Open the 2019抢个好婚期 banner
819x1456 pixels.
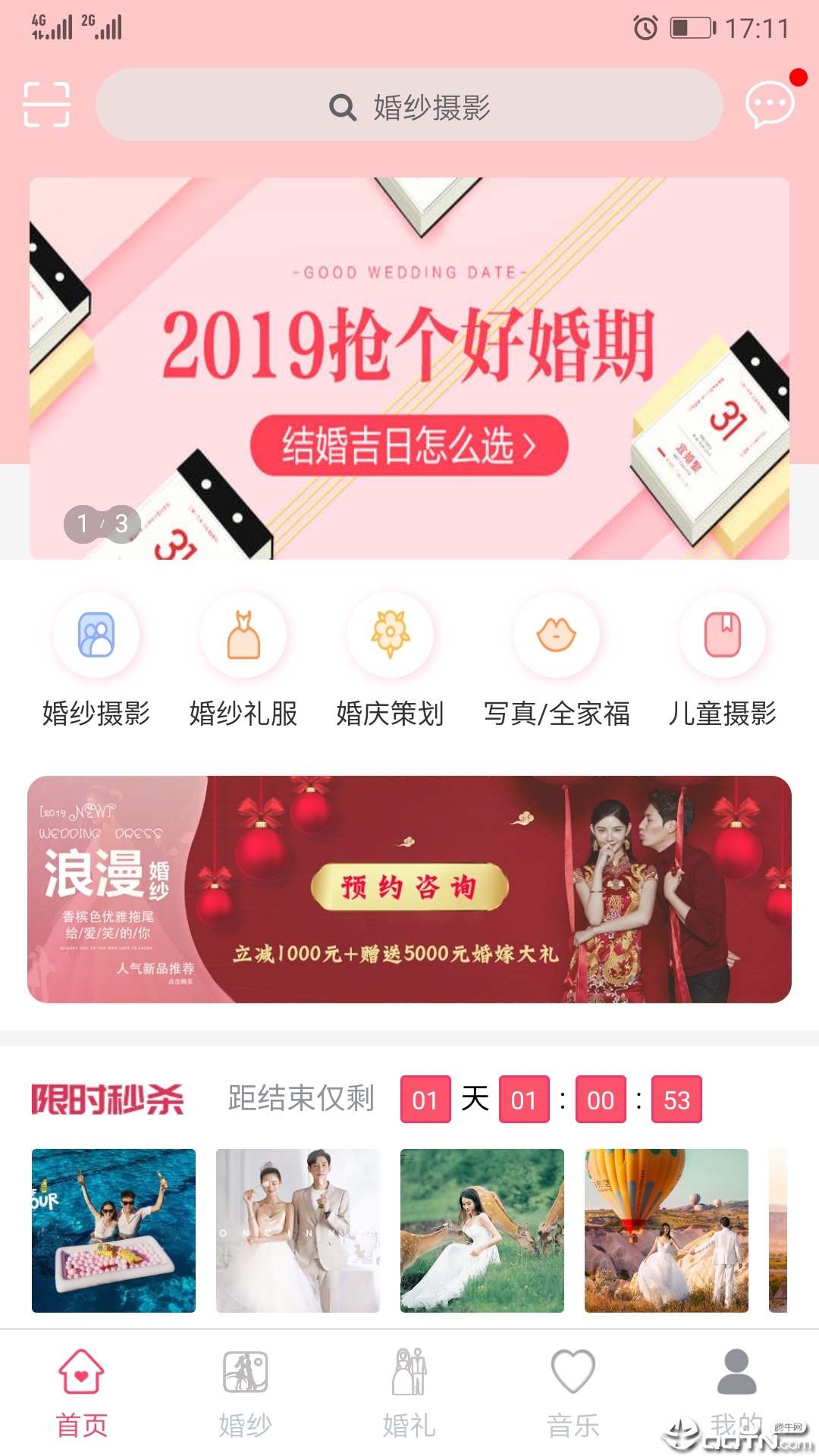point(409,369)
